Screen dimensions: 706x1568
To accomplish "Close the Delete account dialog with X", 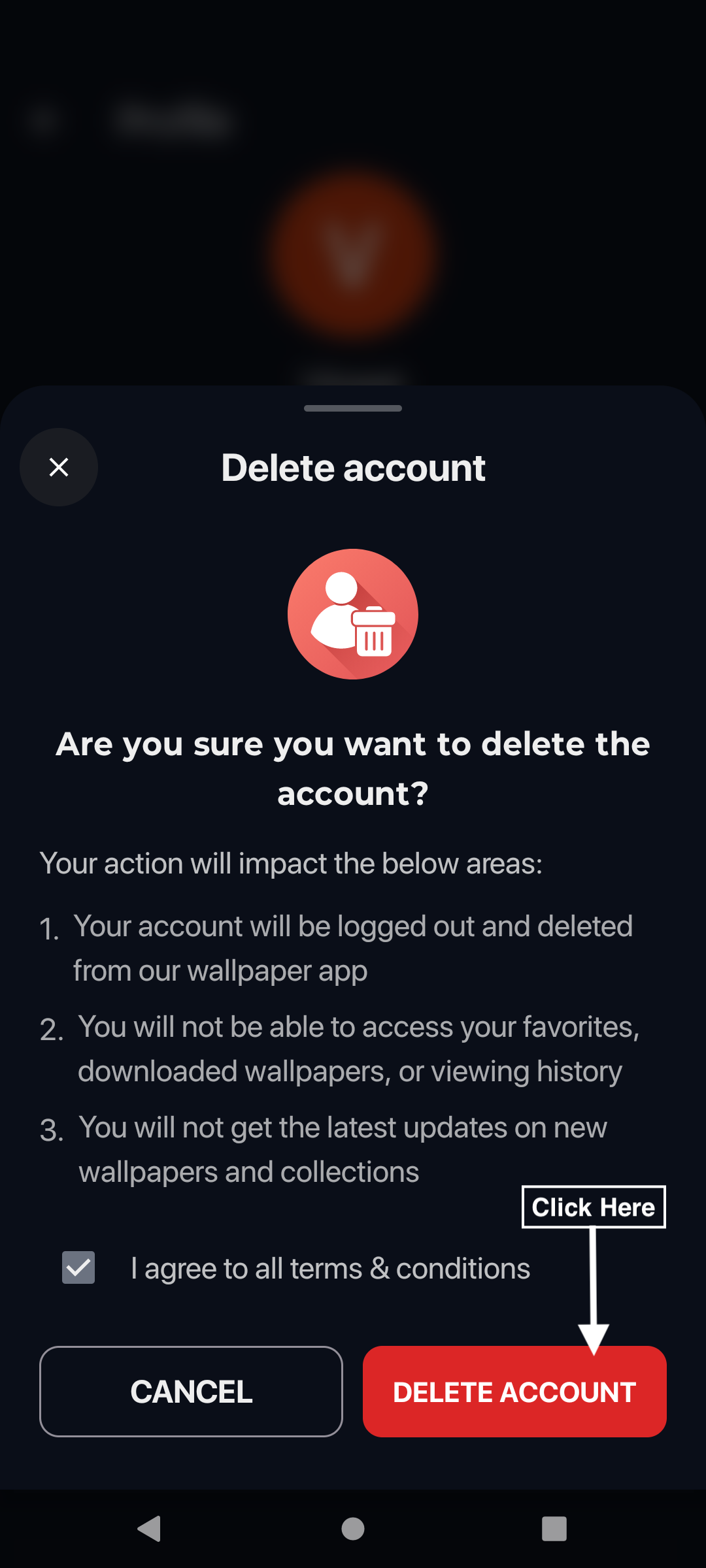I will 59,466.
